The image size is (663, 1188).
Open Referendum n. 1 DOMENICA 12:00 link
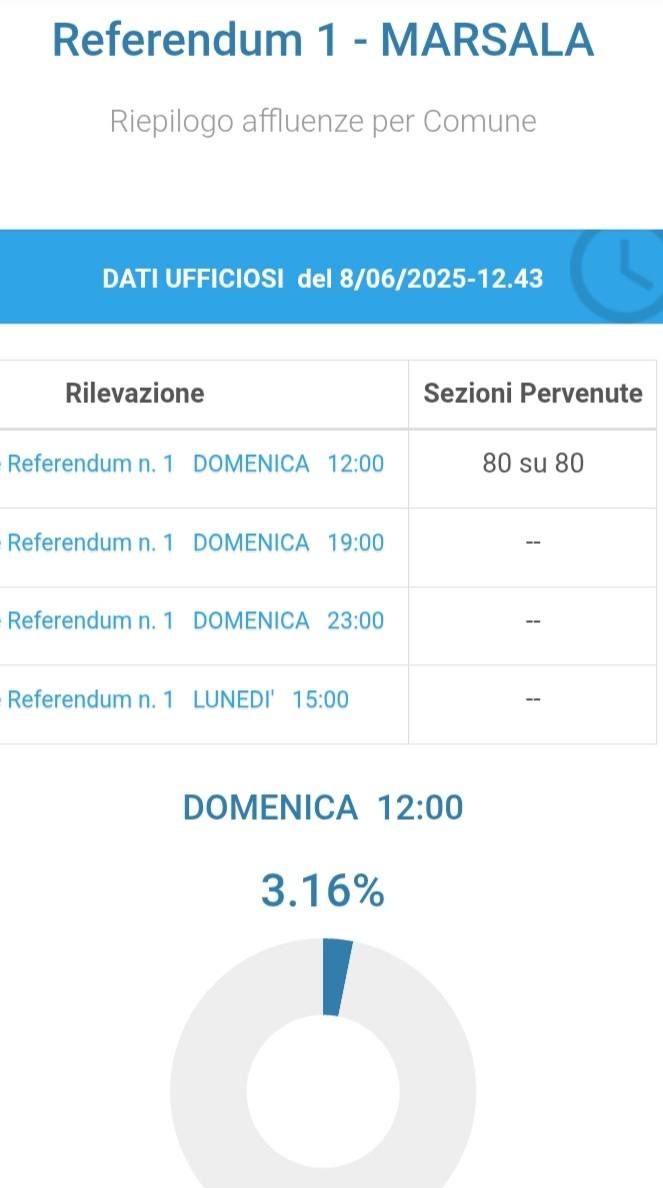(196, 464)
